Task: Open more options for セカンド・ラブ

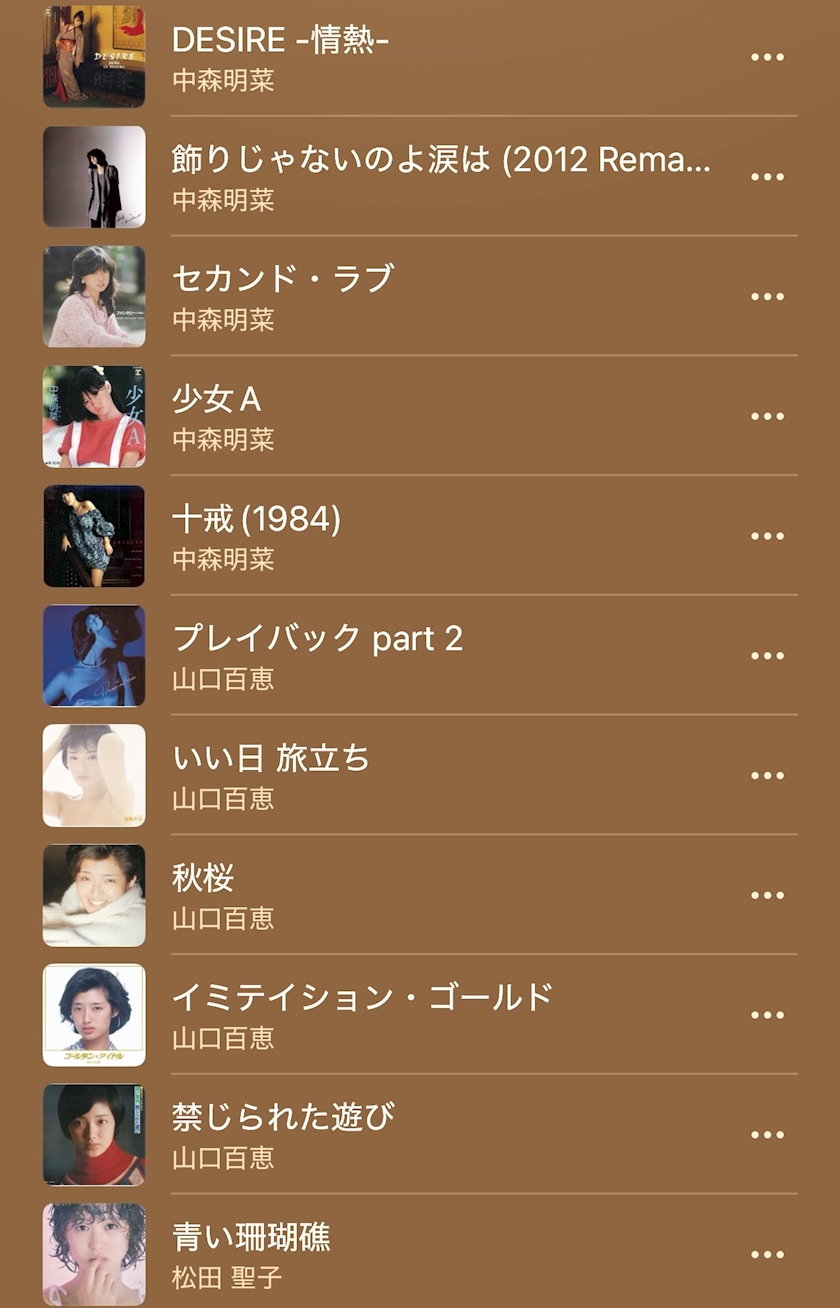Action: [x=767, y=297]
